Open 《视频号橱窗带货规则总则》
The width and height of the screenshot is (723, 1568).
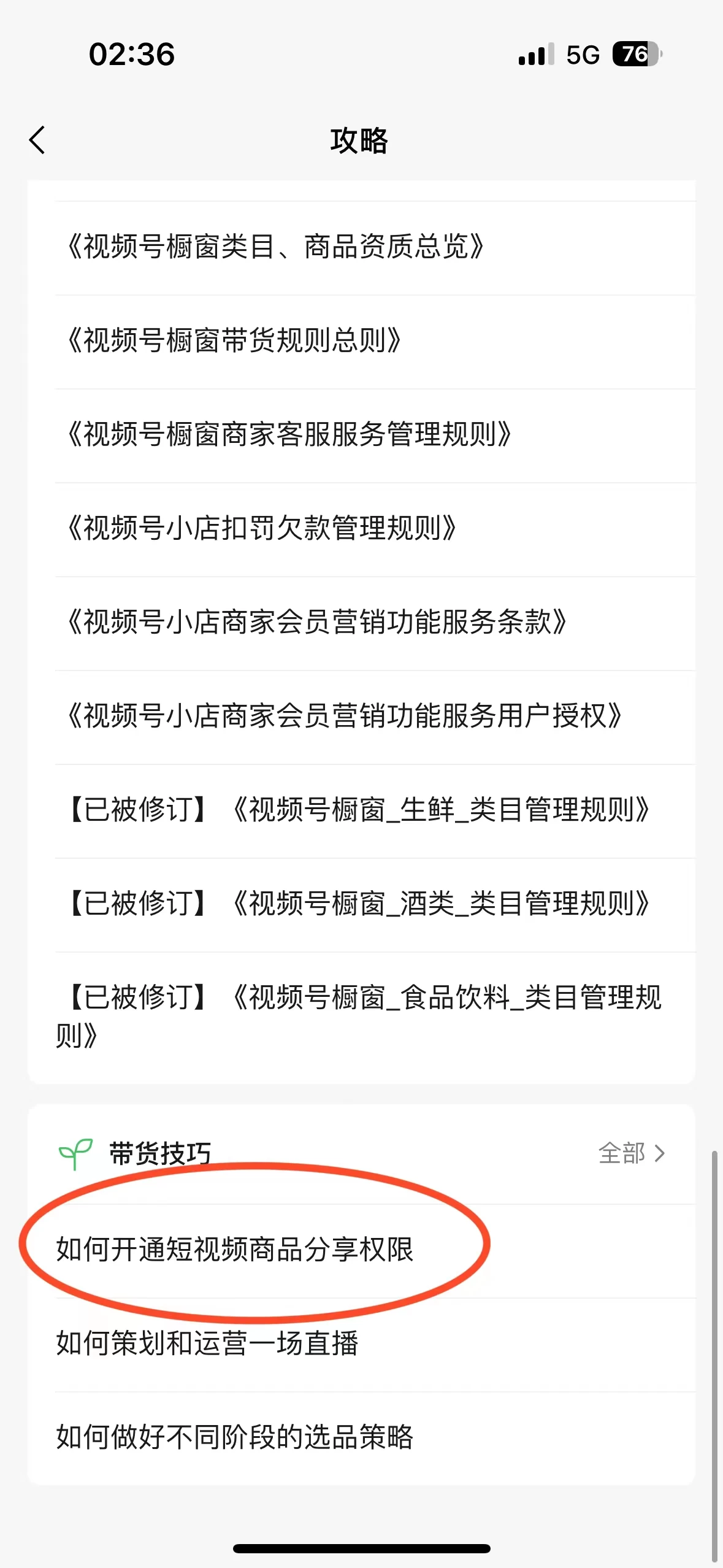coord(236,339)
